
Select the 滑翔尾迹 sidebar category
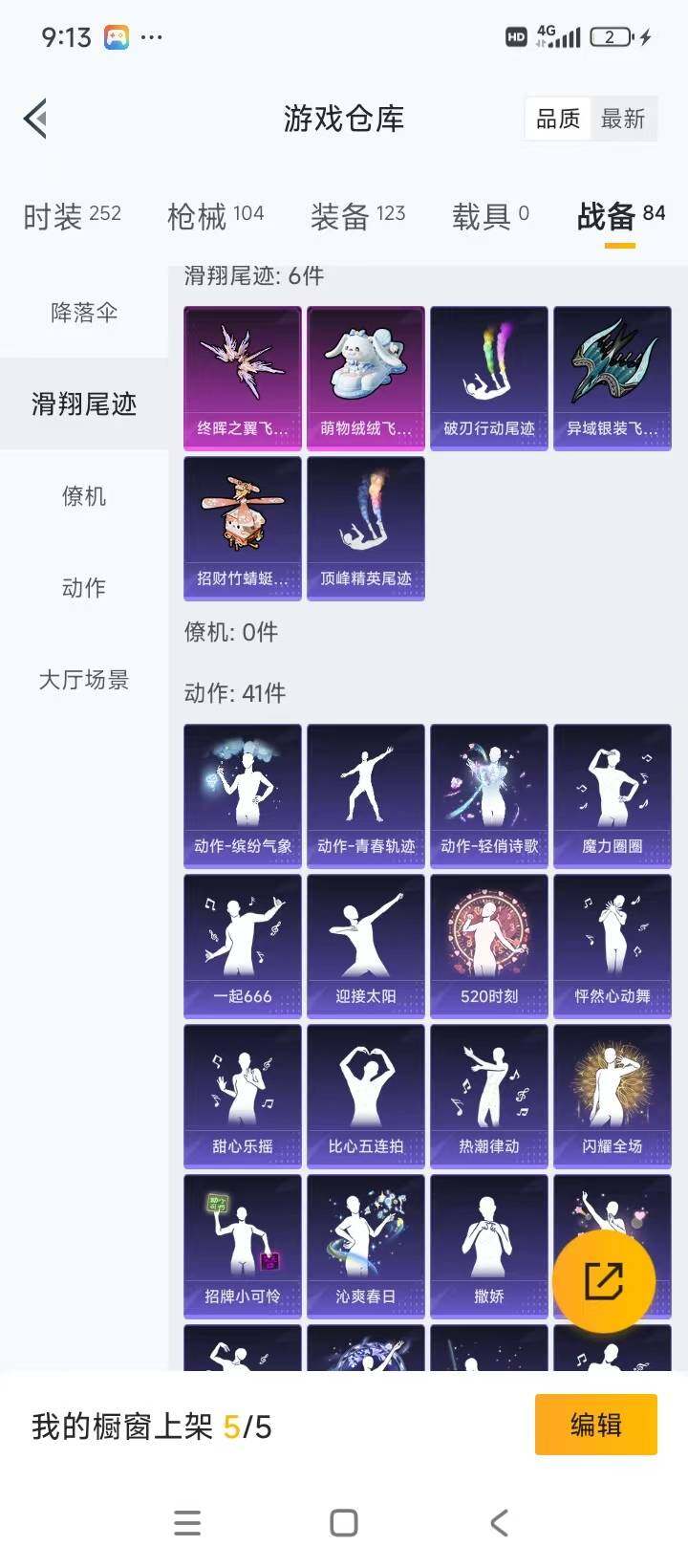84,404
